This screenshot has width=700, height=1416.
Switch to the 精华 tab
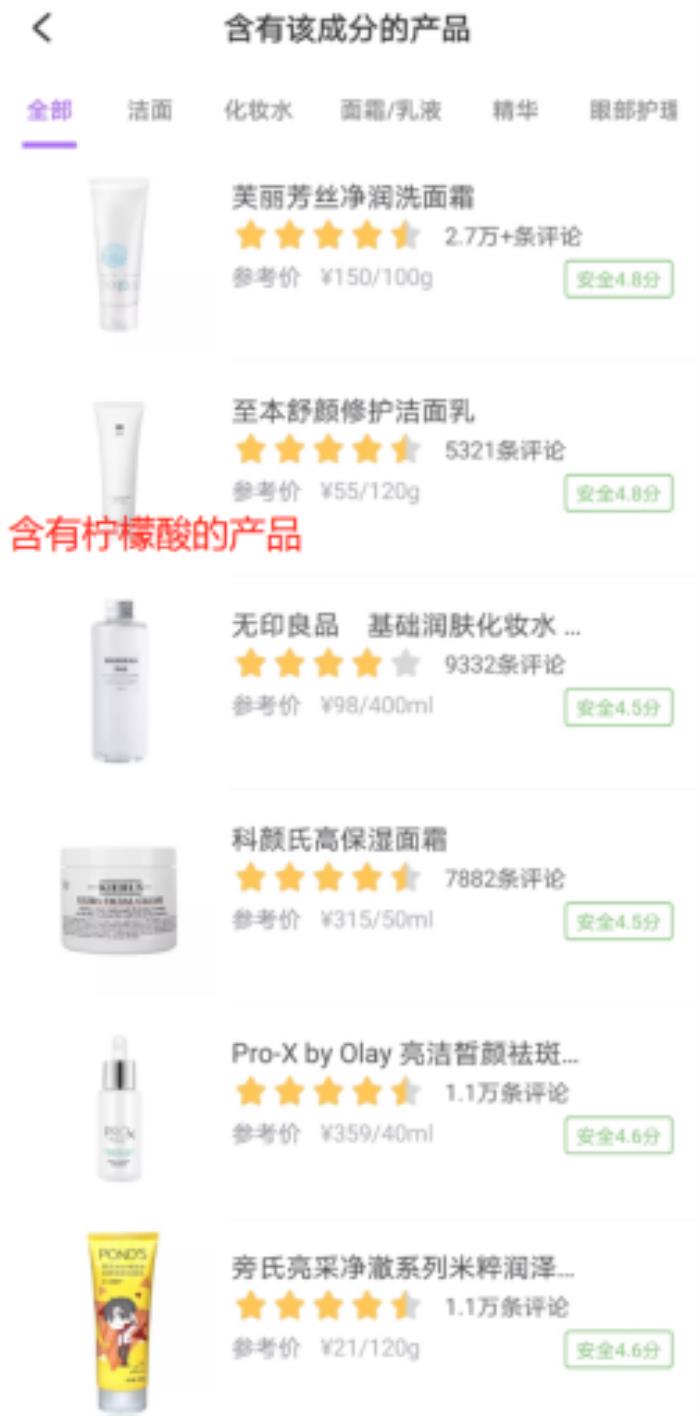click(x=515, y=111)
